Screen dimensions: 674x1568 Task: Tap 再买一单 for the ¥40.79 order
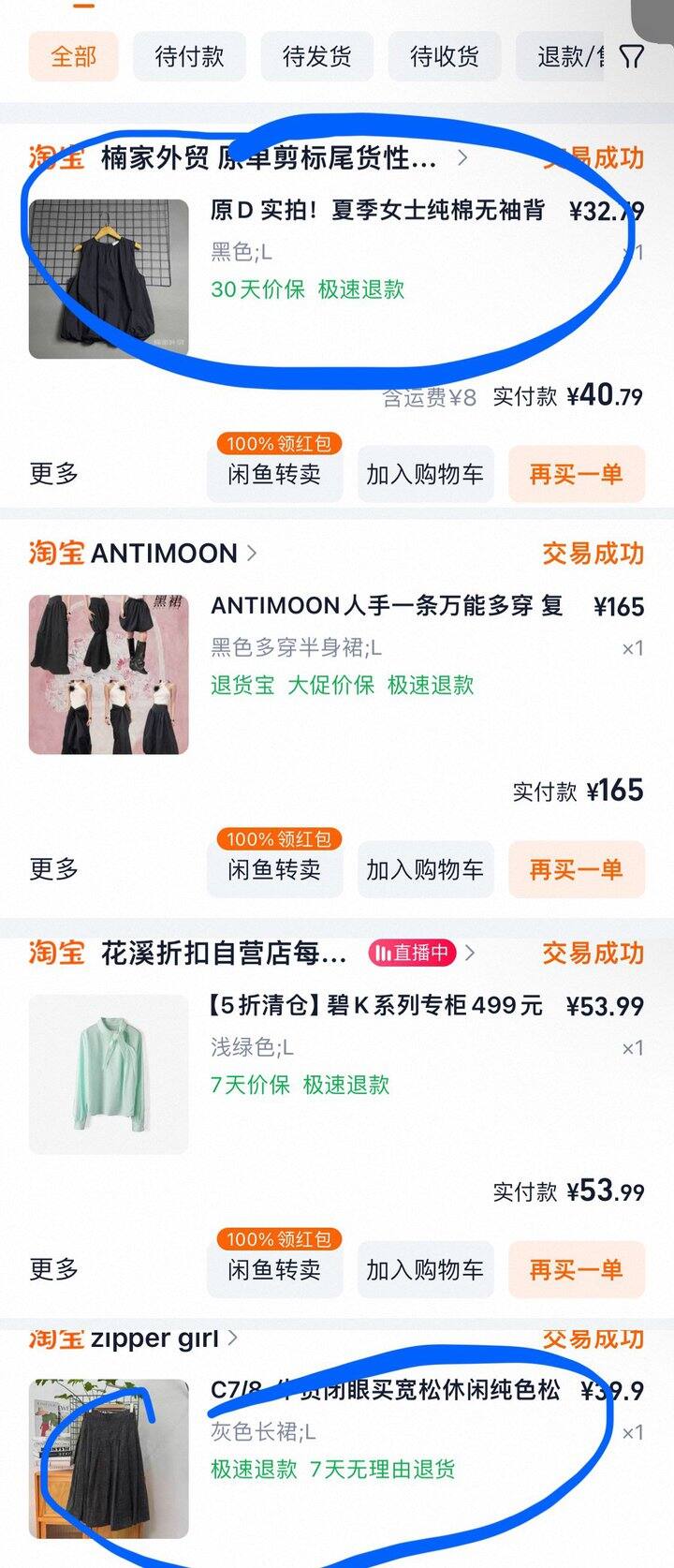pyautogui.click(x=576, y=474)
